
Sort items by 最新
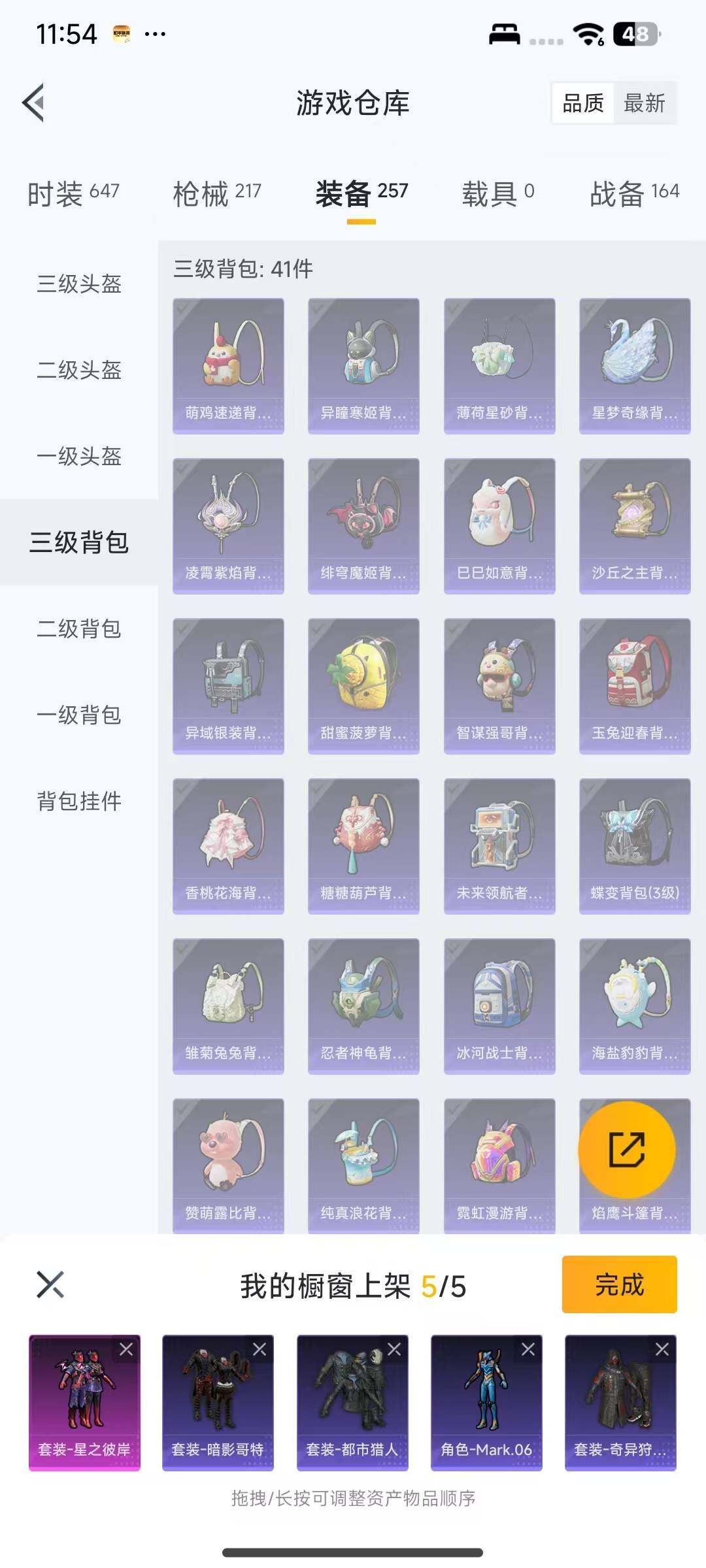pyautogui.click(x=644, y=103)
